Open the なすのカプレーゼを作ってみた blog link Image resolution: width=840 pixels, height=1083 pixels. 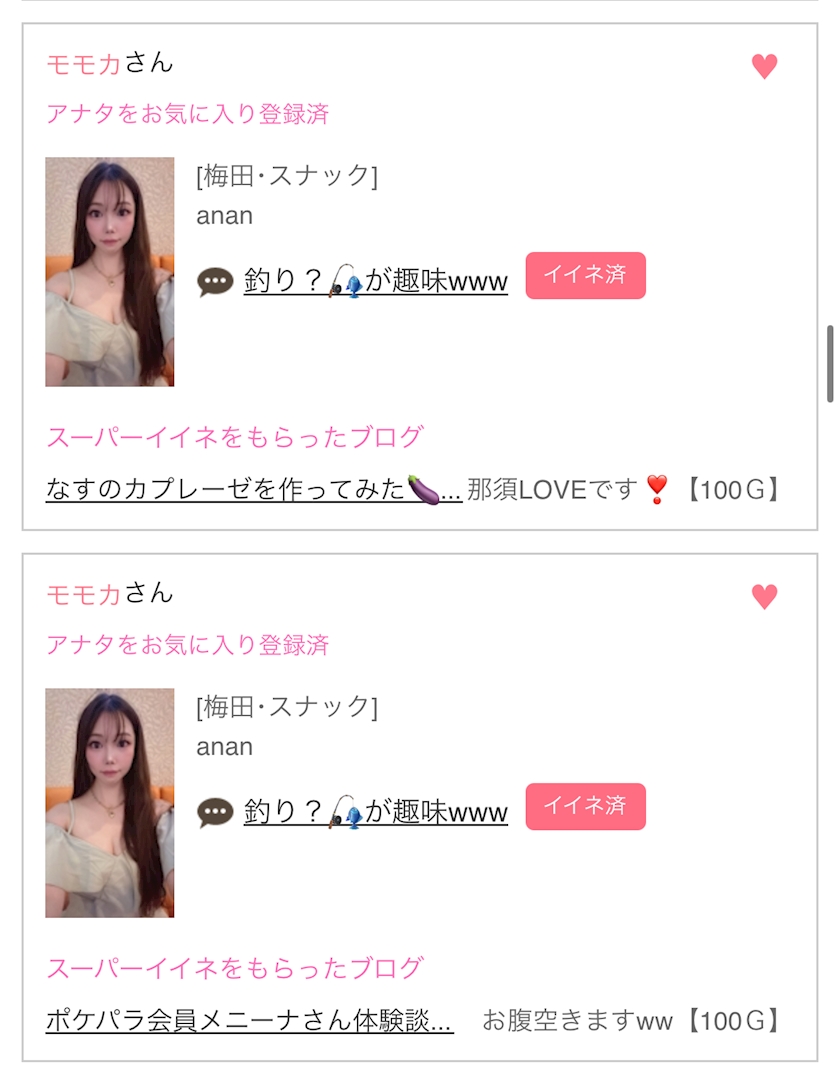pyautogui.click(x=253, y=489)
